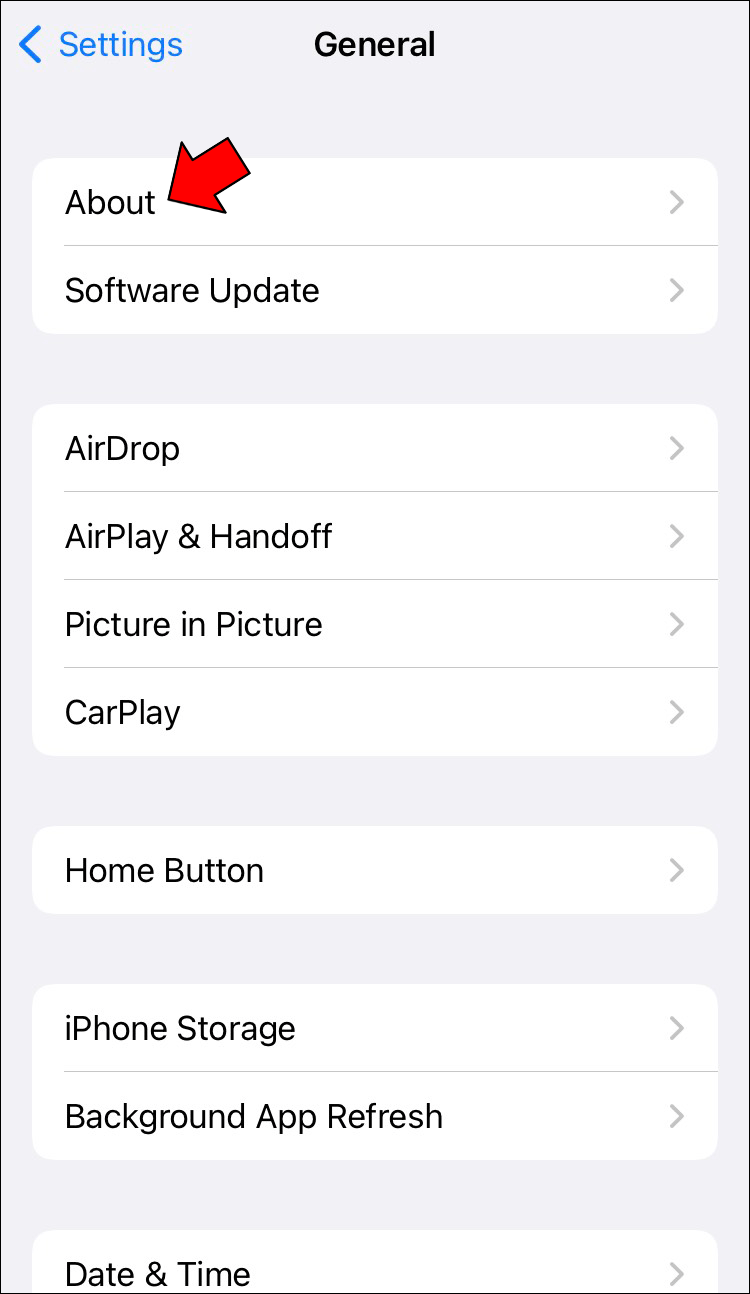Open AirDrop preferences

(375, 448)
